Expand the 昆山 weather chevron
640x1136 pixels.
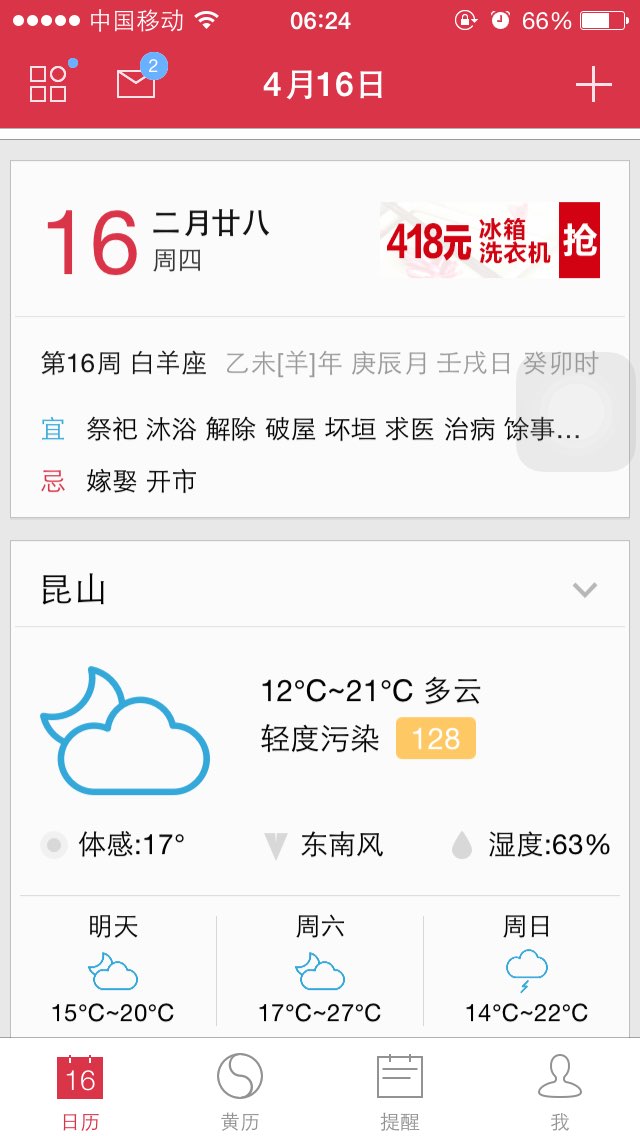click(584, 590)
